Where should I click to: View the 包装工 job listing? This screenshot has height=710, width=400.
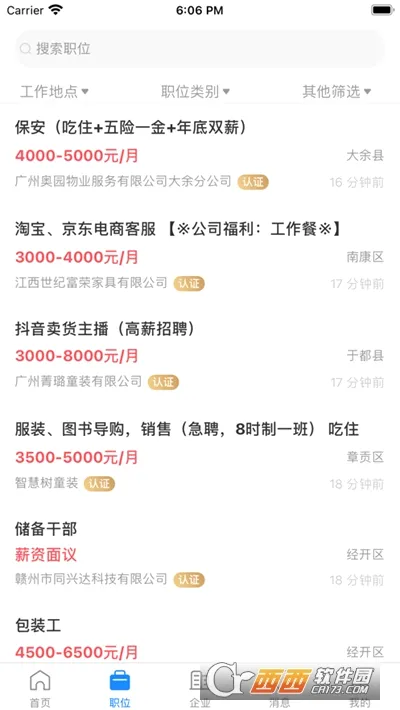[x=200, y=638]
